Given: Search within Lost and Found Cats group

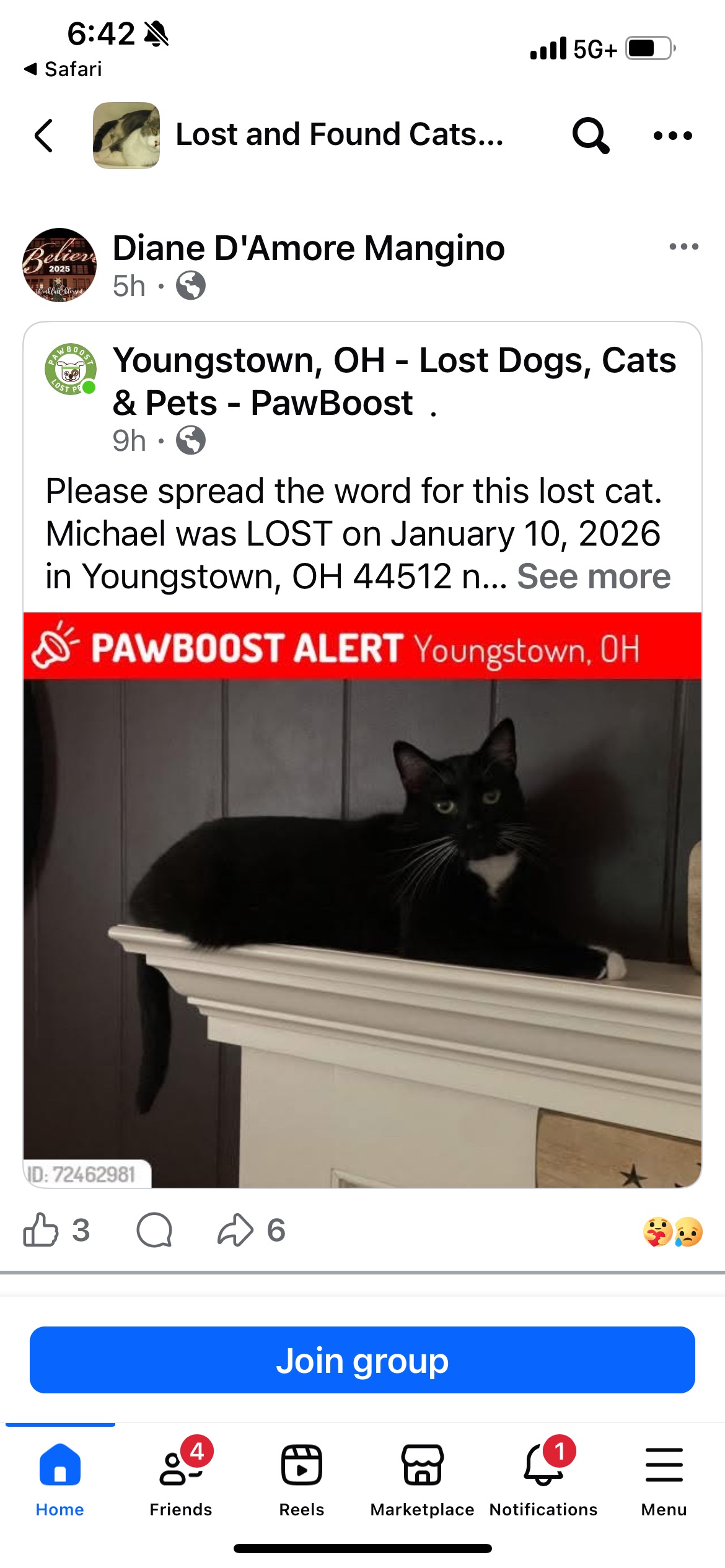Looking at the screenshot, I should pos(590,136).
